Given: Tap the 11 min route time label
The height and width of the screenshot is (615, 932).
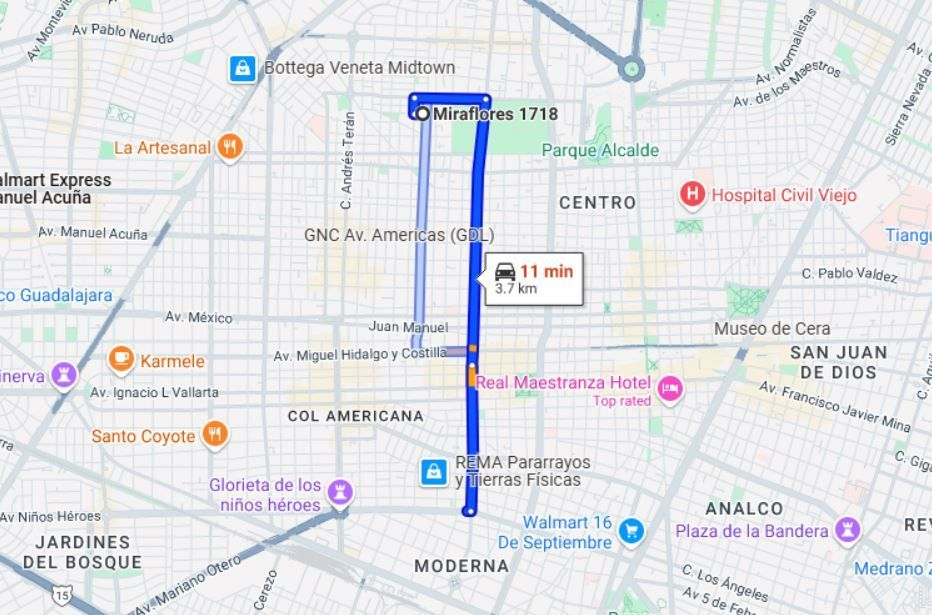Looking at the screenshot, I should coord(535,279).
